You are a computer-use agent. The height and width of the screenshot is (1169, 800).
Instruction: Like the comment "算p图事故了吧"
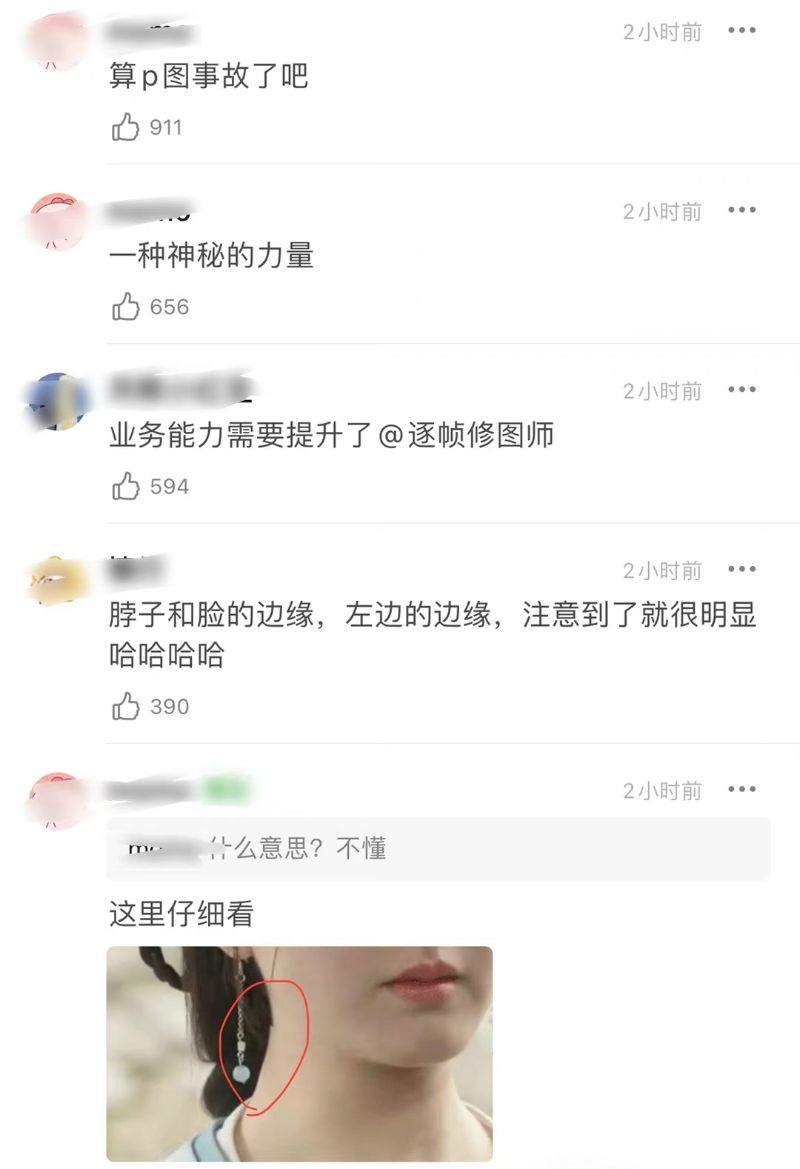[126, 127]
